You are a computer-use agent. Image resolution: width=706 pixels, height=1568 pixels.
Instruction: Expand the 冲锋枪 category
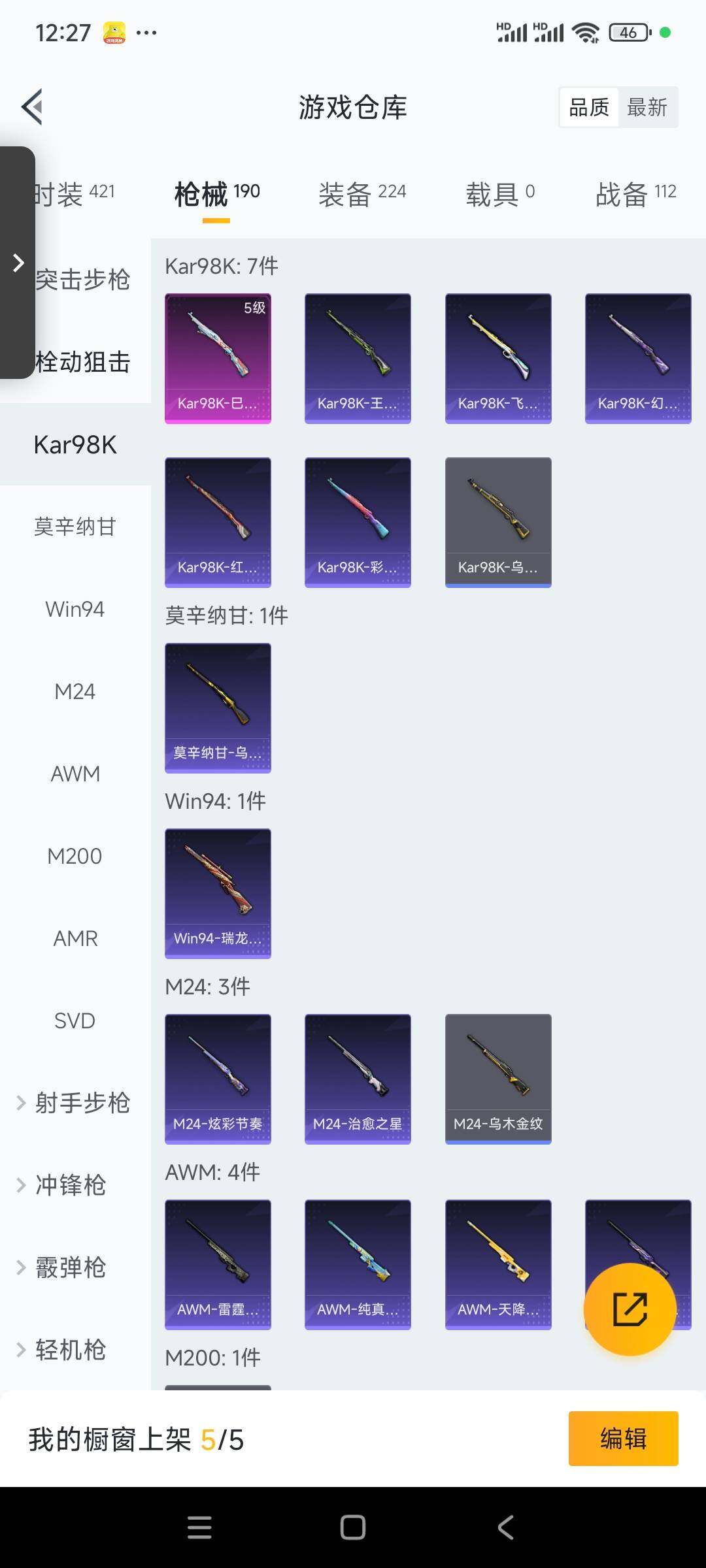point(72,1185)
